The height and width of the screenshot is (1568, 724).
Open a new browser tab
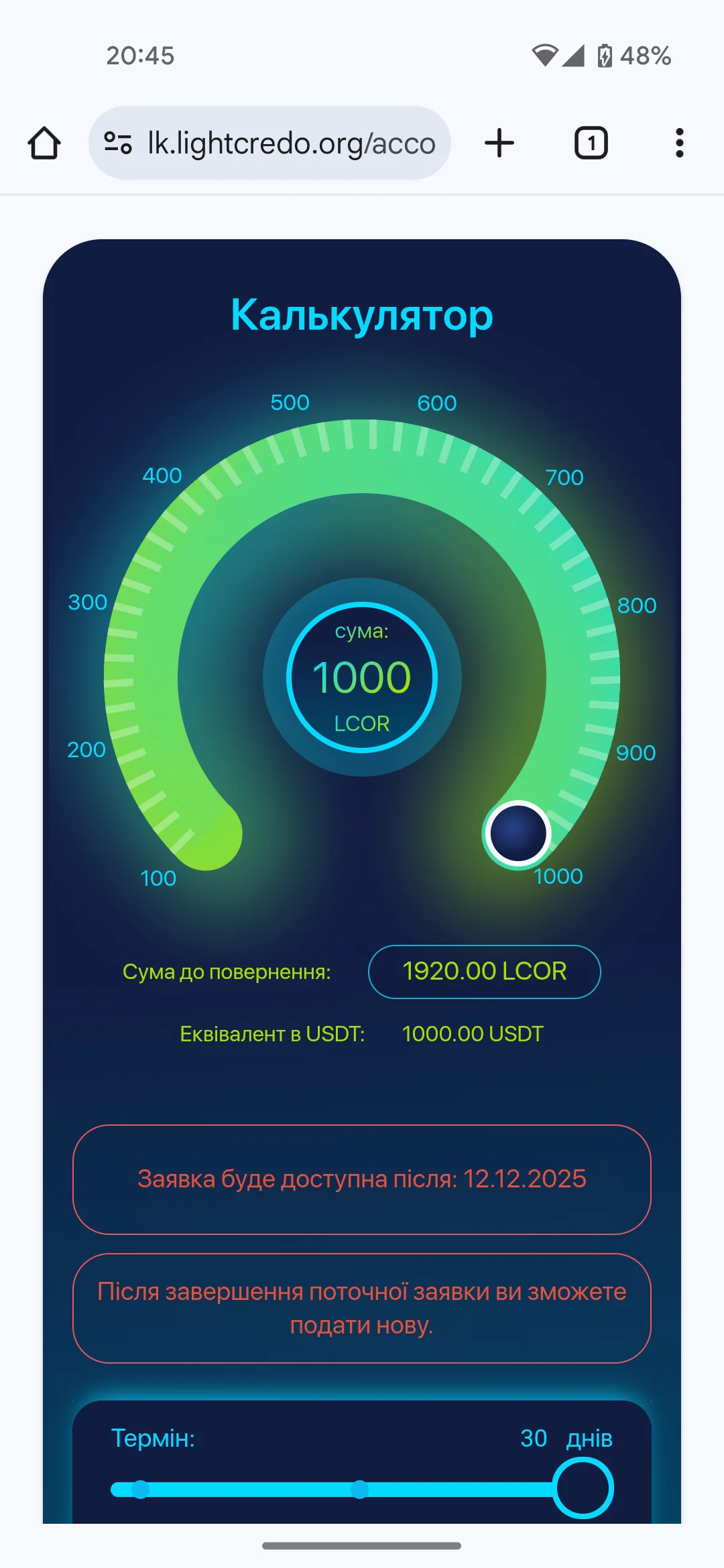[x=499, y=143]
